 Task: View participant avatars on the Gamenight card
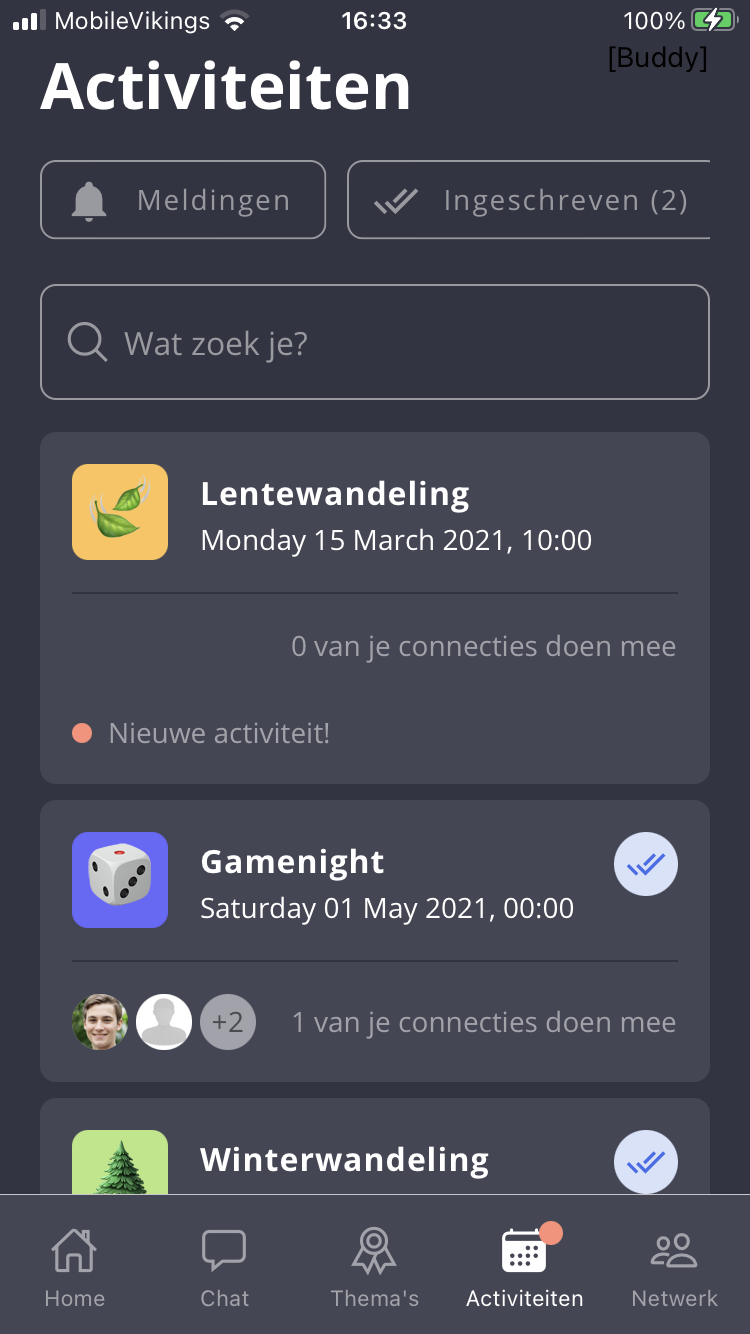pos(164,1022)
